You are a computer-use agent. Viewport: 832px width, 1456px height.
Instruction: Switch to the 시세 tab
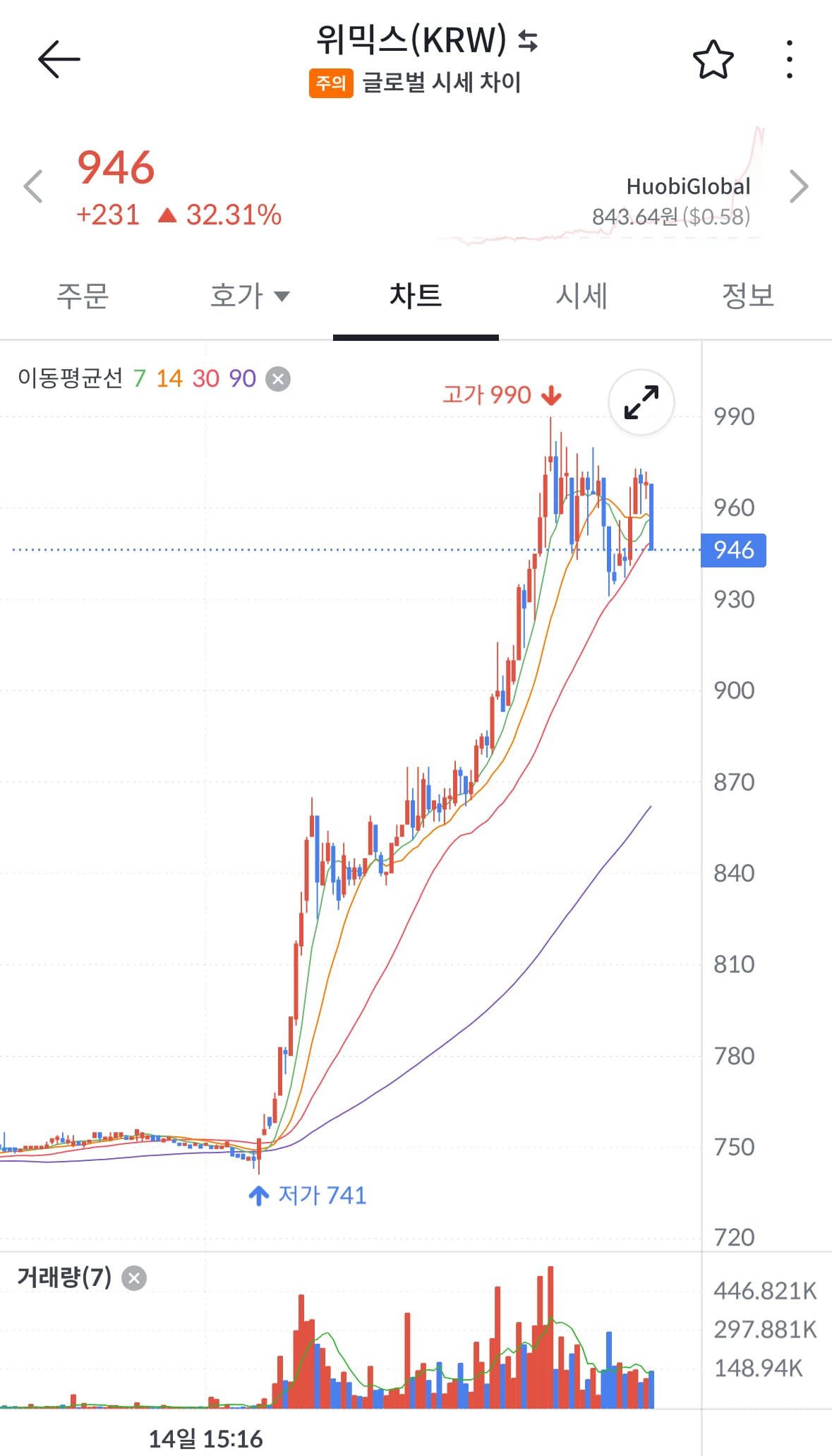point(581,296)
